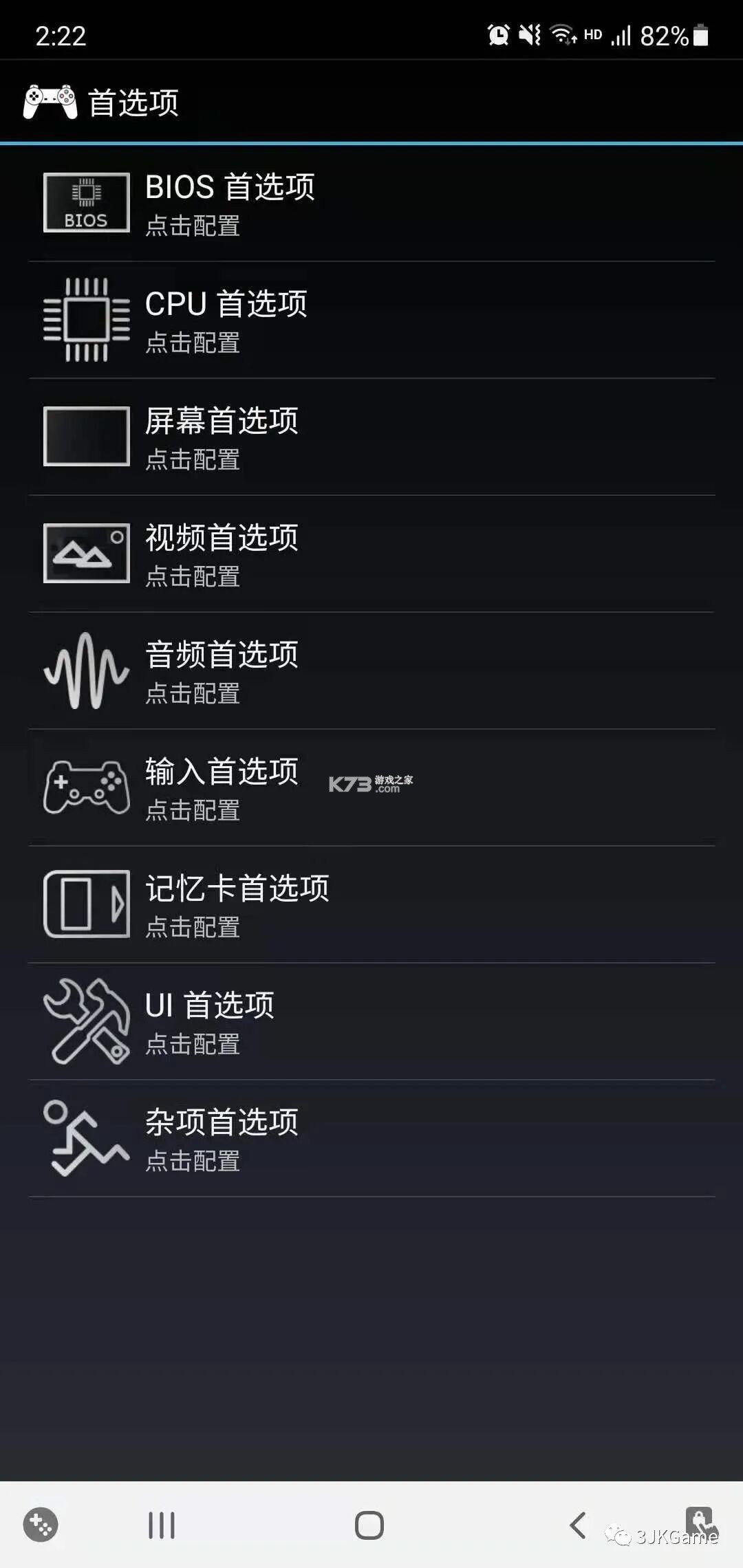This screenshot has width=743, height=1568.
Task: Select the memory card icon
Action: tap(85, 904)
